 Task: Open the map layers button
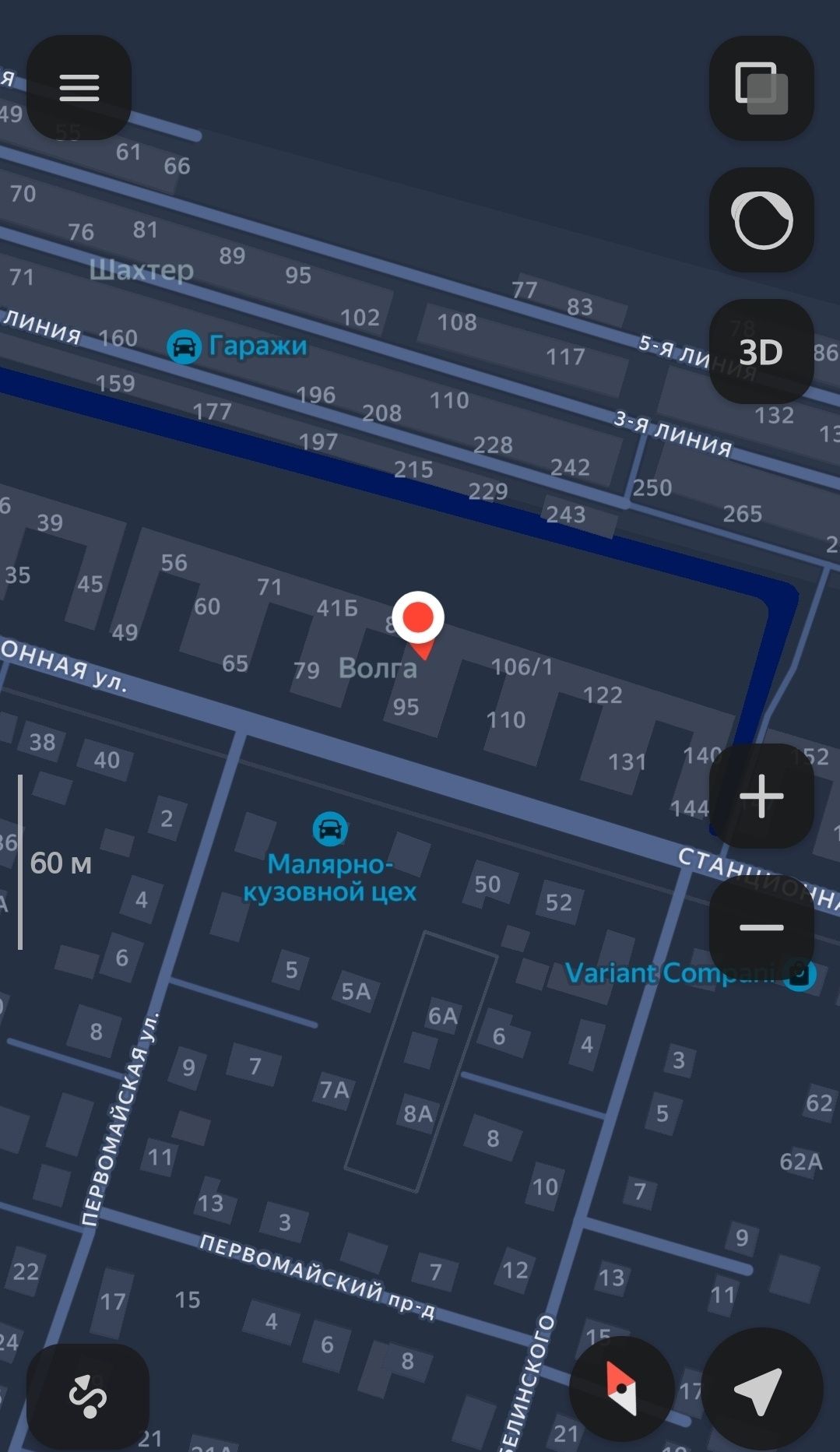click(x=761, y=87)
